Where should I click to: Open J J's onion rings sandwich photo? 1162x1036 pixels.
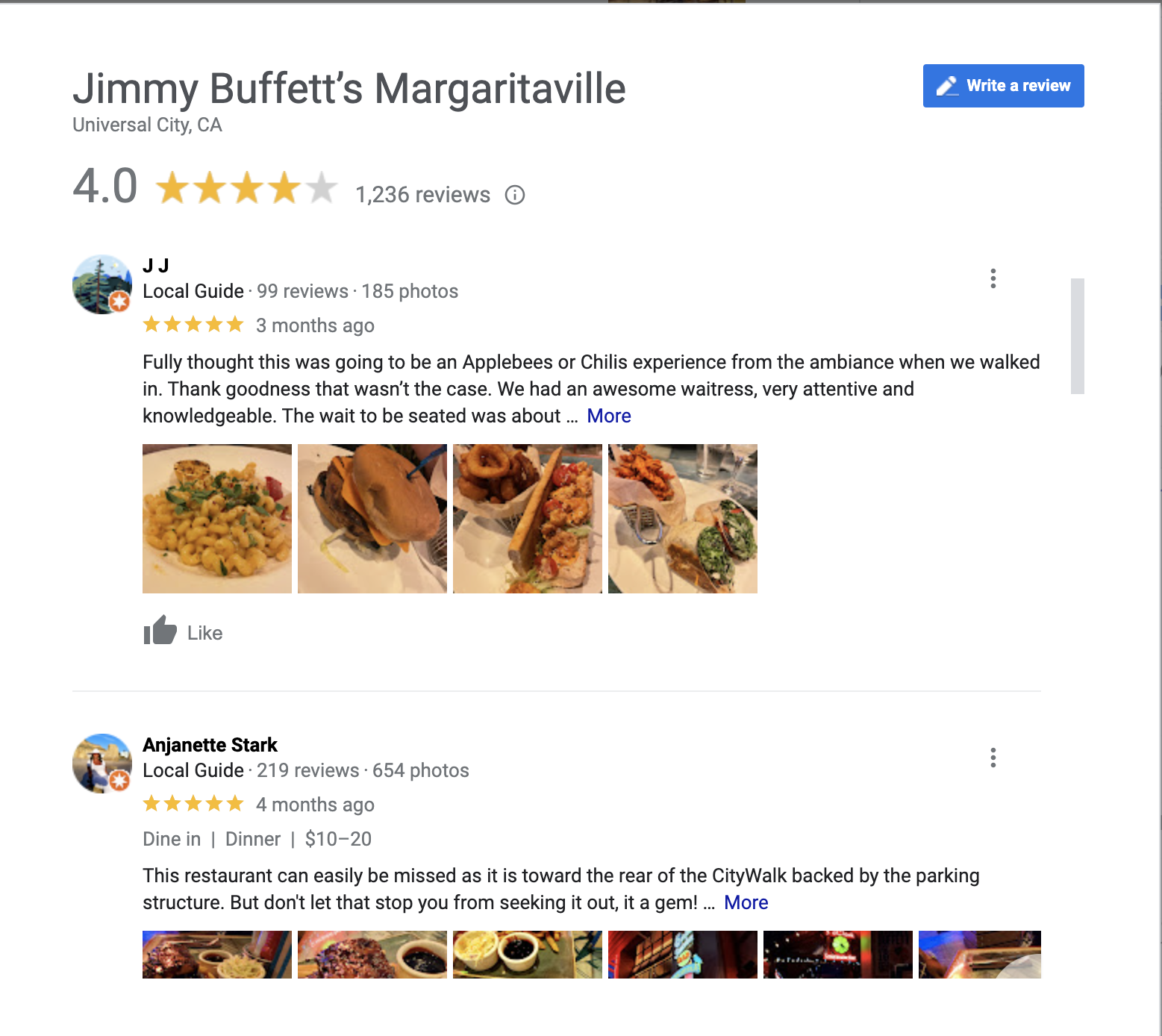pos(528,519)
